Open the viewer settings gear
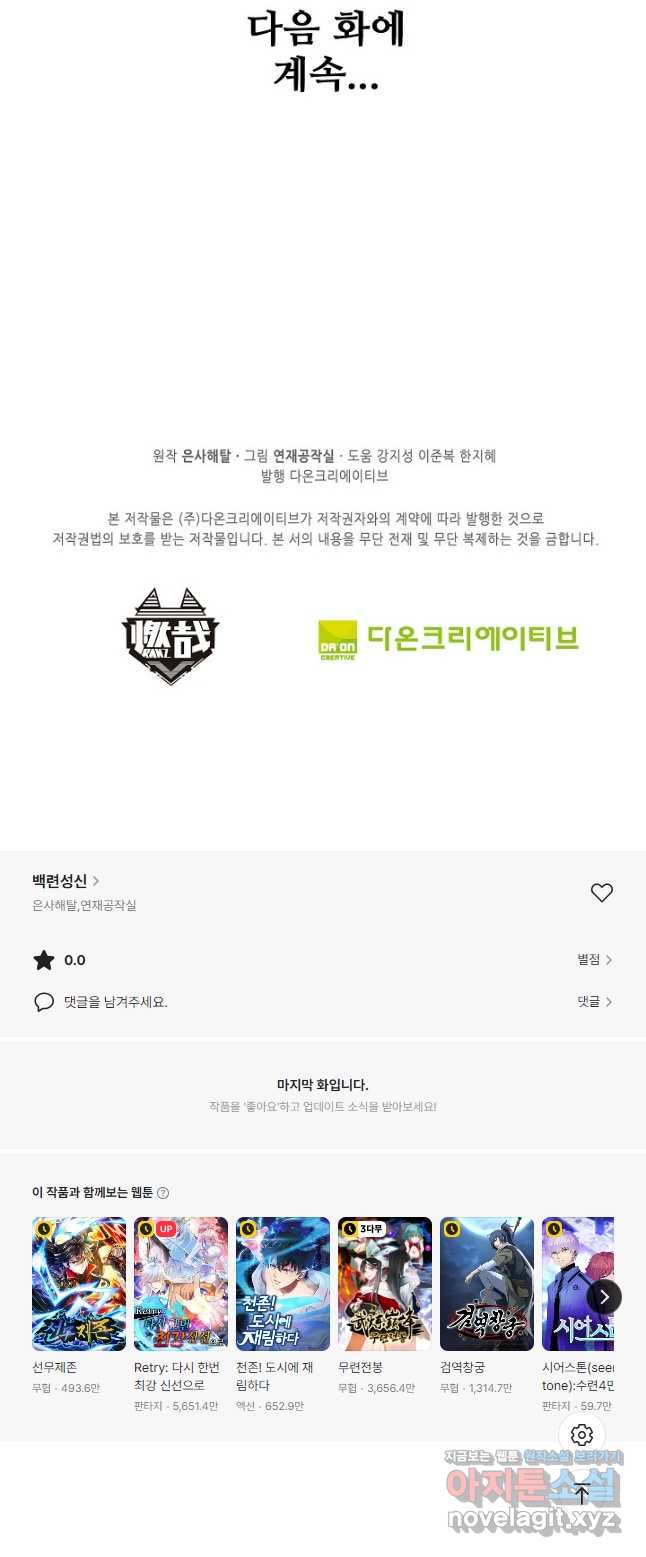This screenshot has width=646, height=1557. click(582, 1436)
